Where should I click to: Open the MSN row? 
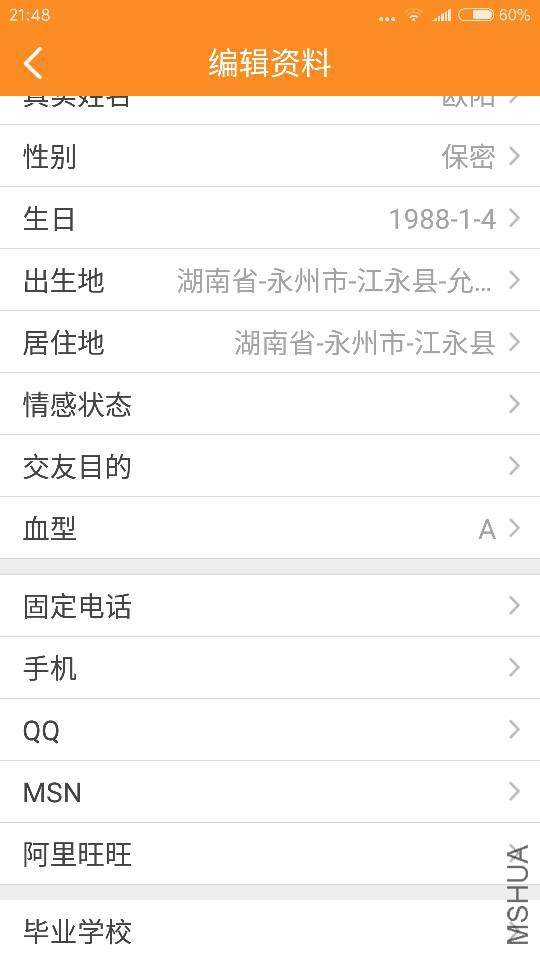click(270, 792)
